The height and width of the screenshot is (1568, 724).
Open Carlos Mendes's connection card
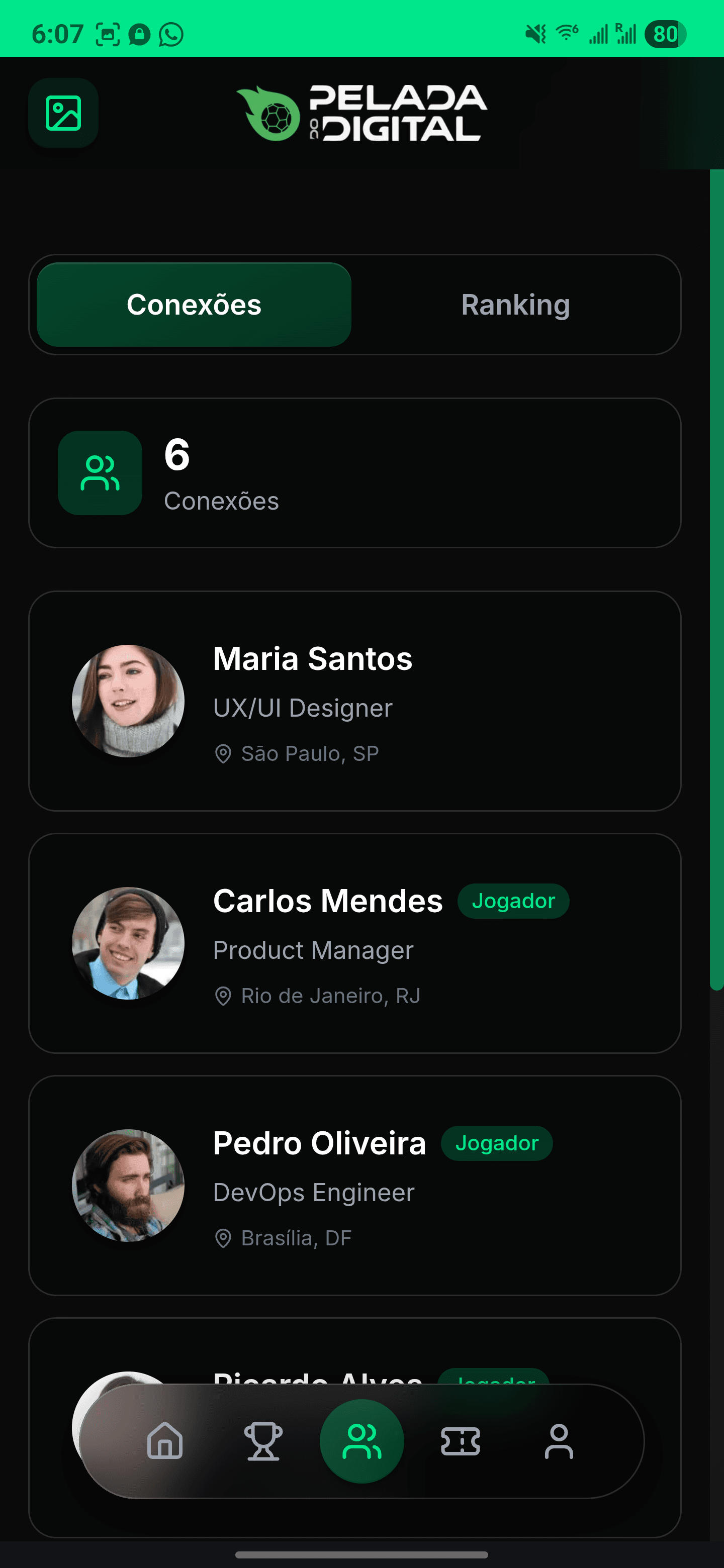pos(354,943)
